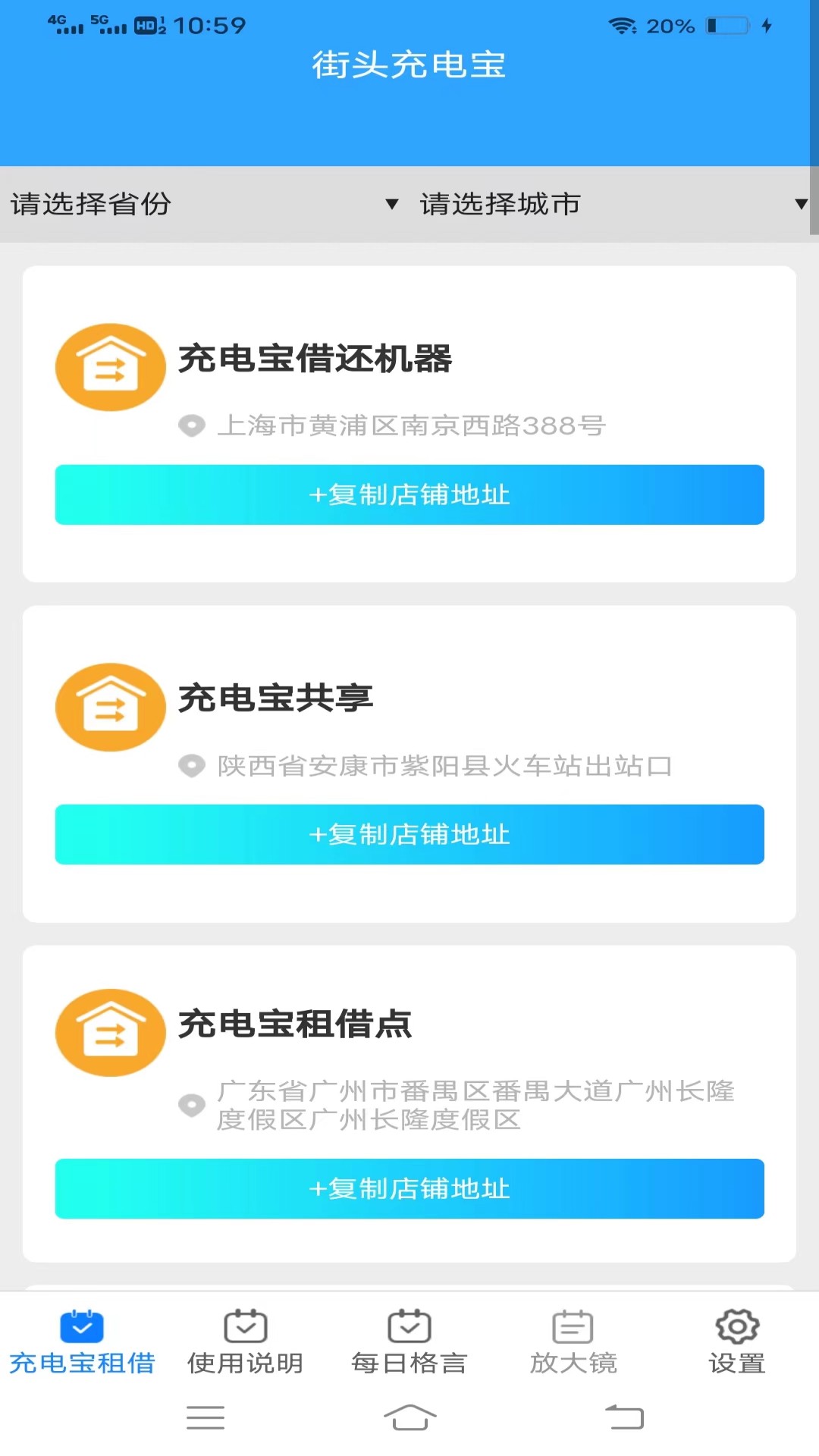
Task: Go to the system home screen
Action: tap(409, 1417)
